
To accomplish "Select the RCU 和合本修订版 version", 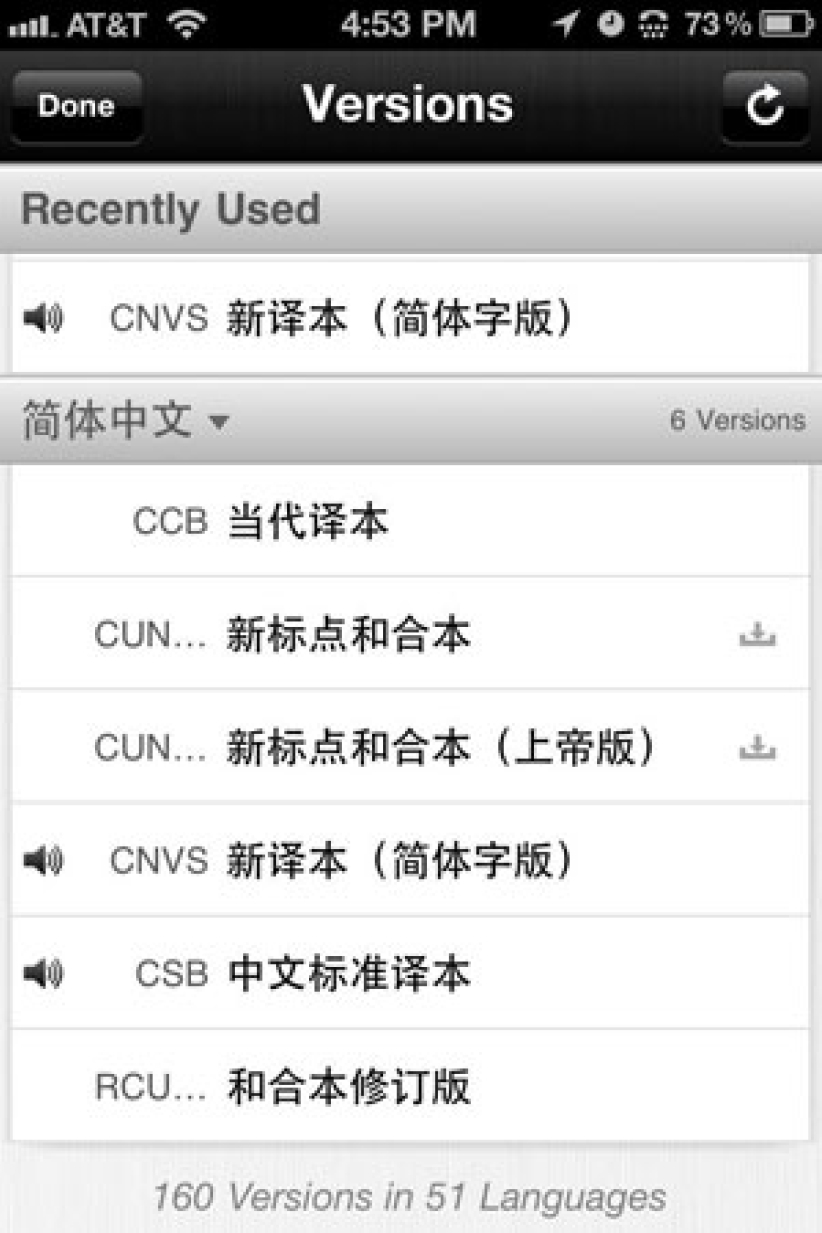I will [400, 1086].
